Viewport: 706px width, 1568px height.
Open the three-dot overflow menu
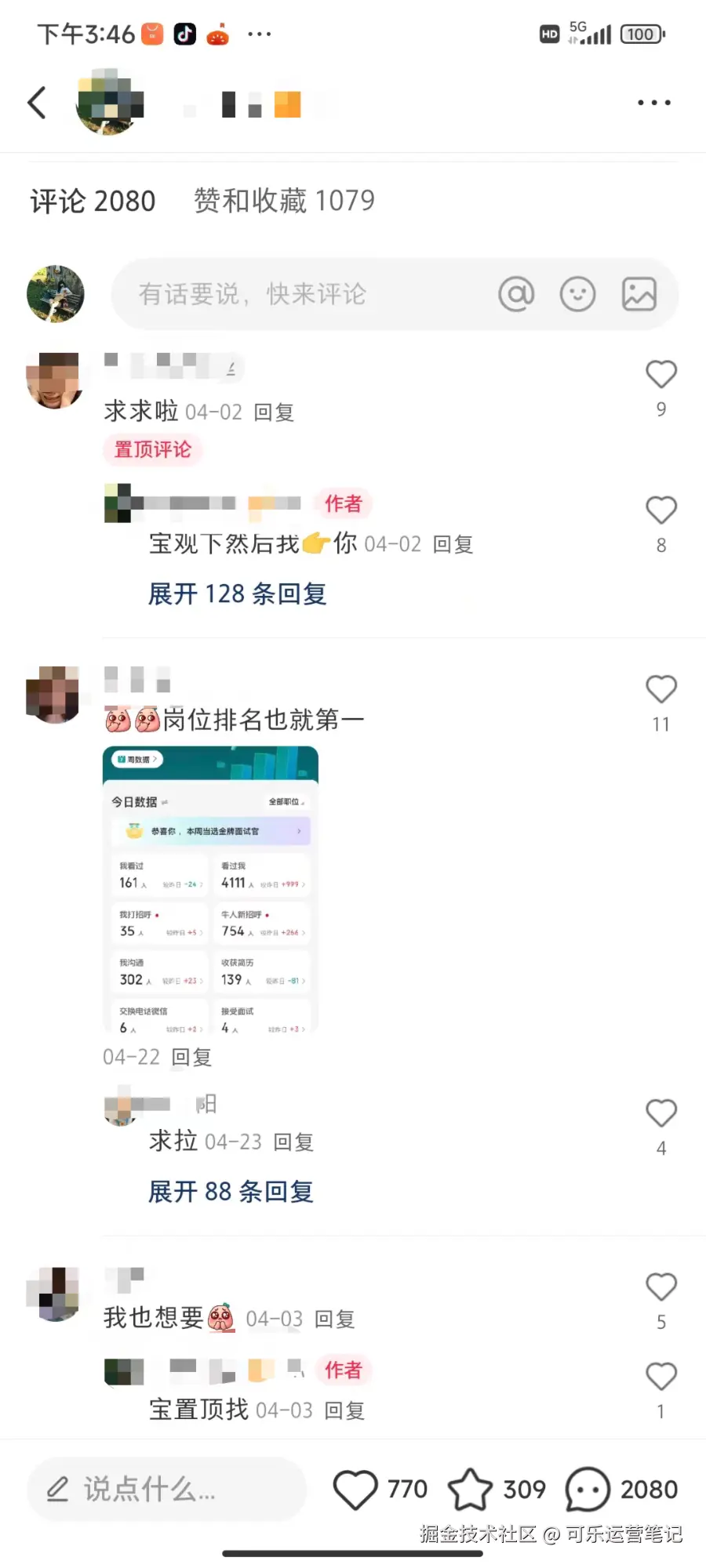[653, 103]
